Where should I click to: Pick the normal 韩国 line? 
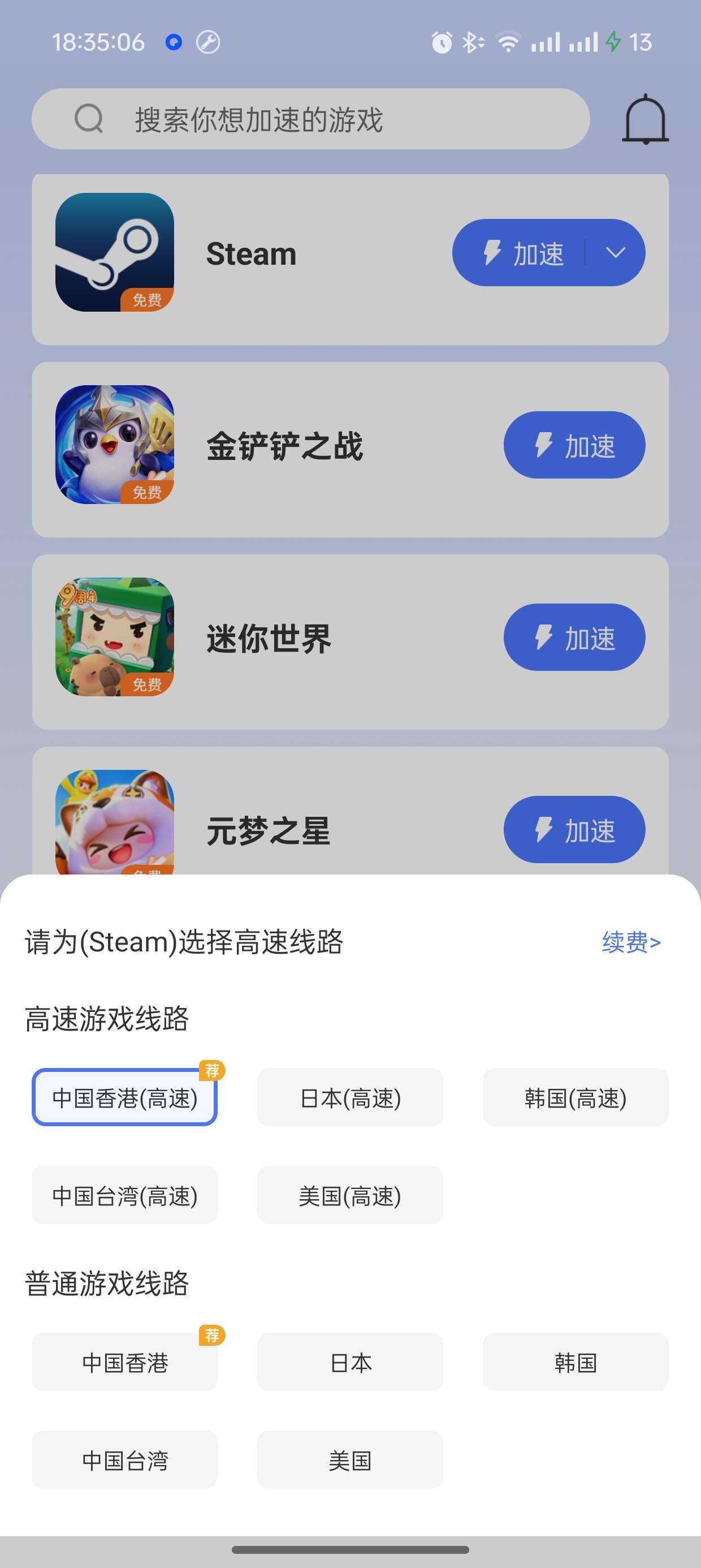575,1362
